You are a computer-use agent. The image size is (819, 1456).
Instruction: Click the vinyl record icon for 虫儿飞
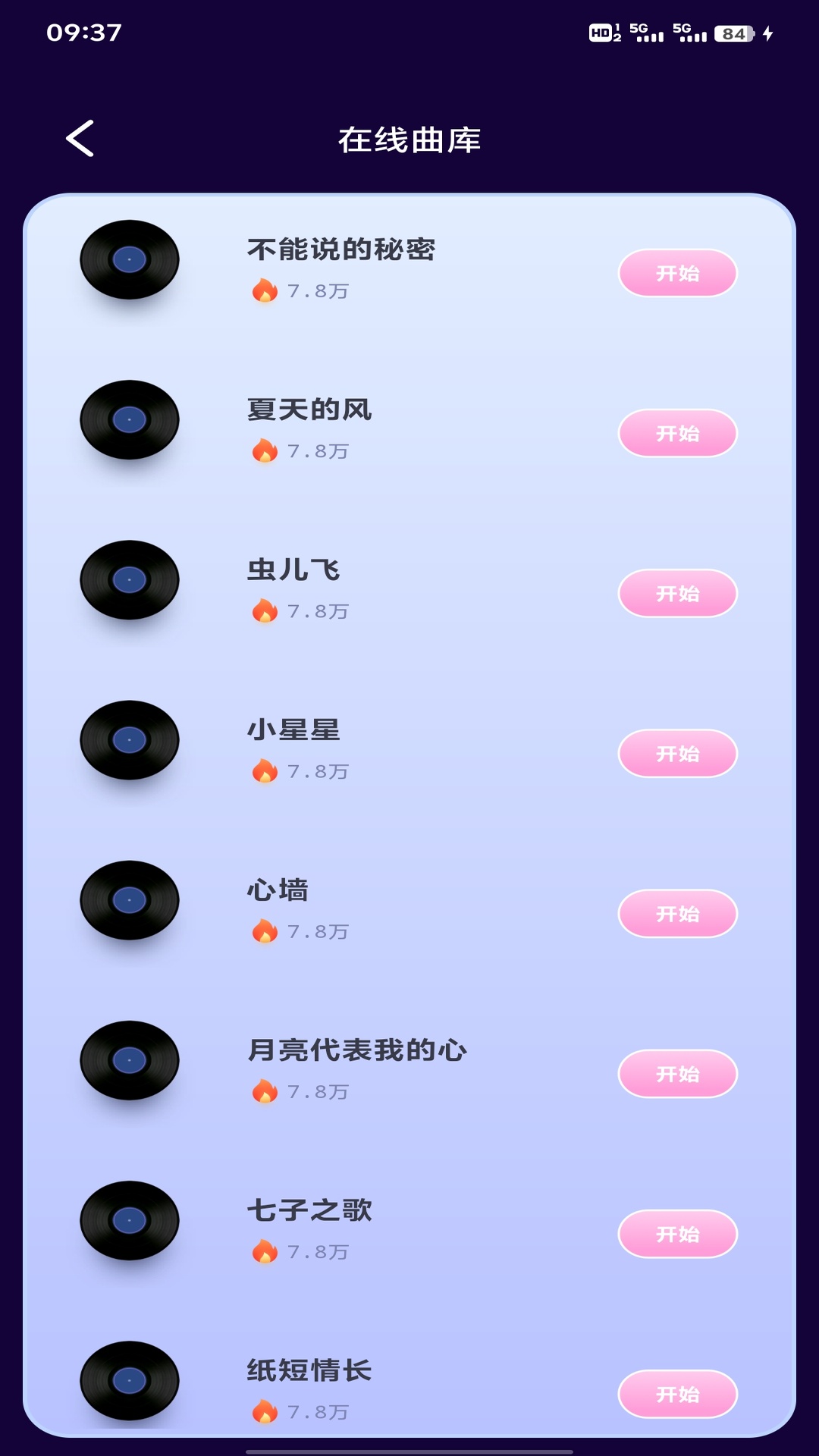click(x=130, y=580)
